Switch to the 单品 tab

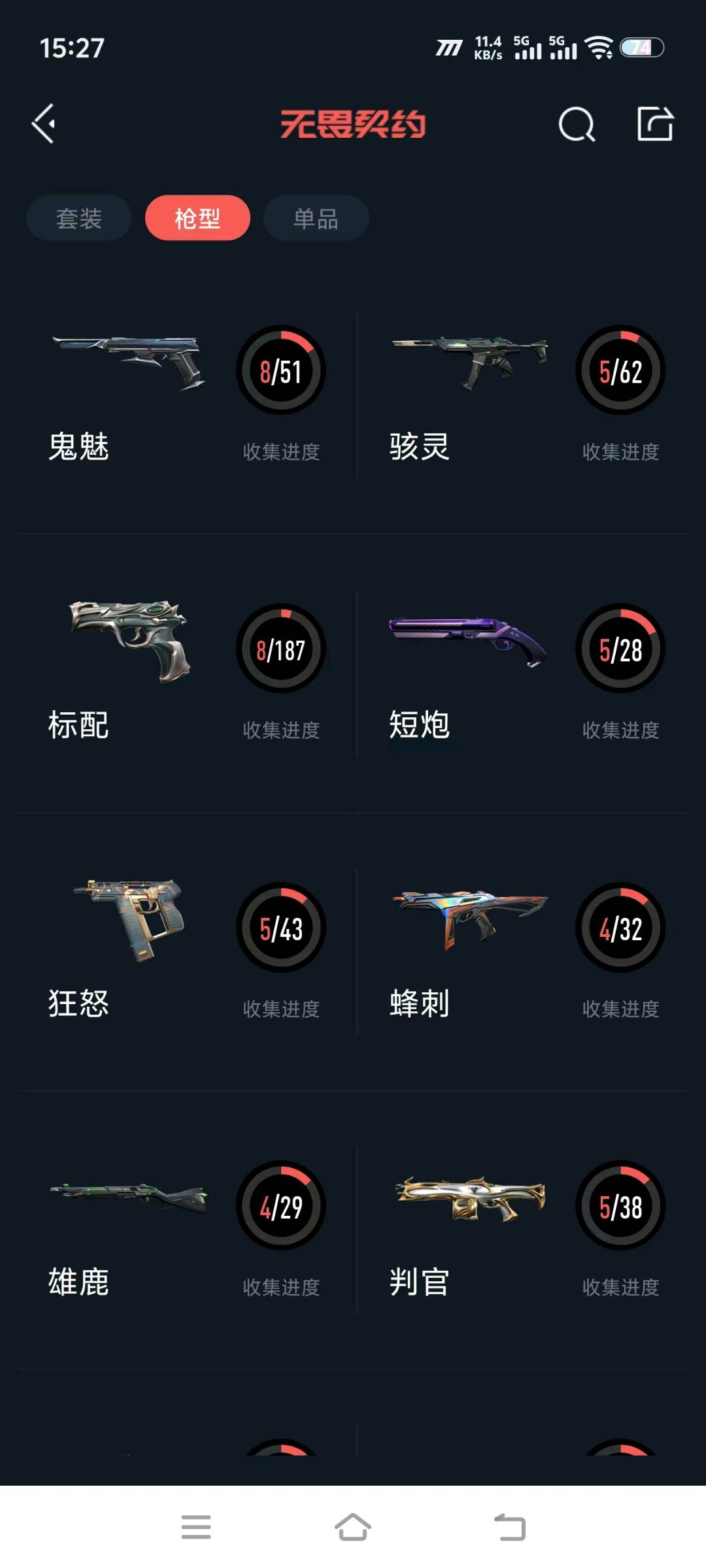pos(316,218)
